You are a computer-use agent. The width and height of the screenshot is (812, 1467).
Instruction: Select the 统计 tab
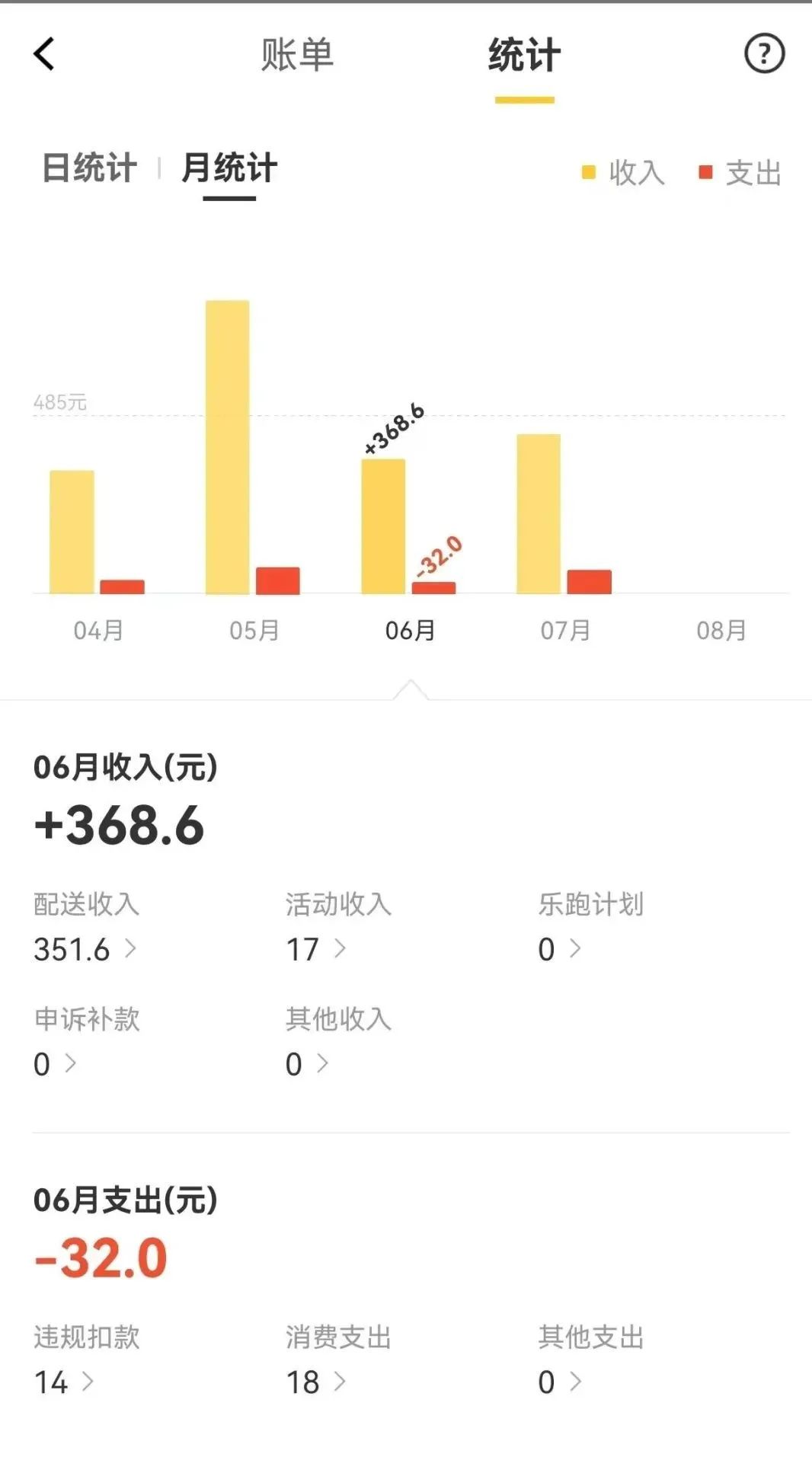tap(524, 55)
